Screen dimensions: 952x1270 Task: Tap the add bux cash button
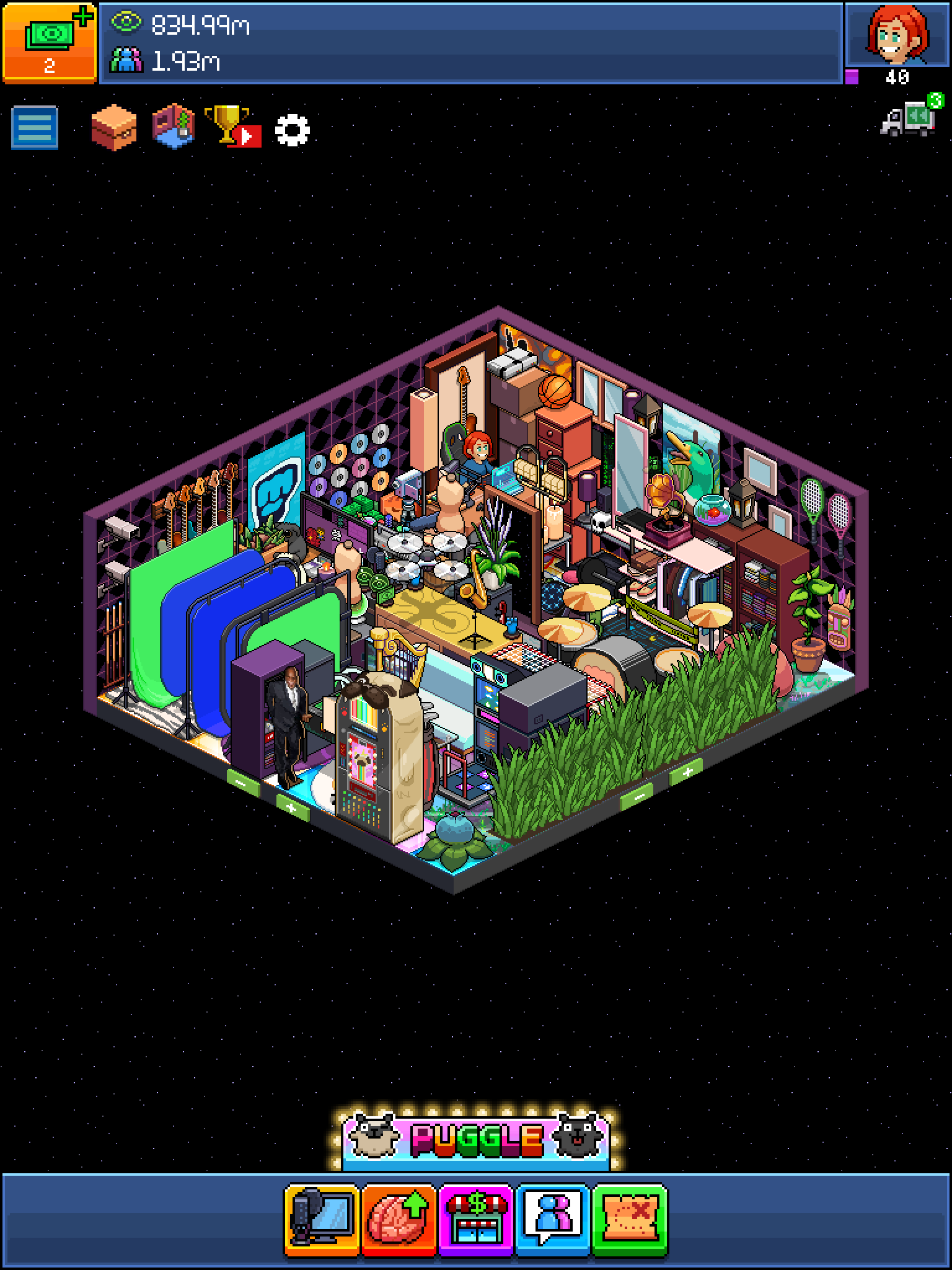click(50, 42)
